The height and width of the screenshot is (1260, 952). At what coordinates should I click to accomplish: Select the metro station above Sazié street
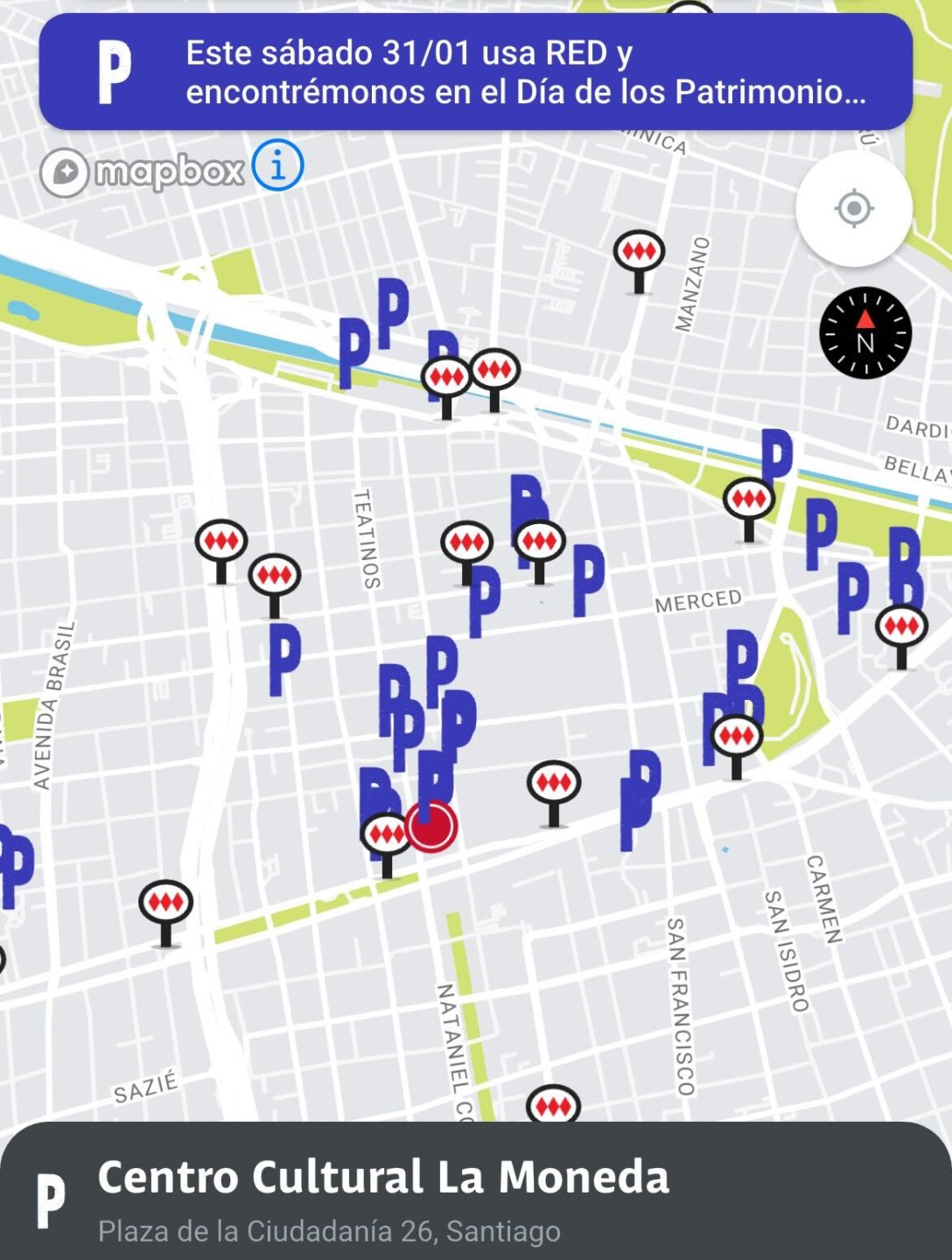click(x=165, y=906)
